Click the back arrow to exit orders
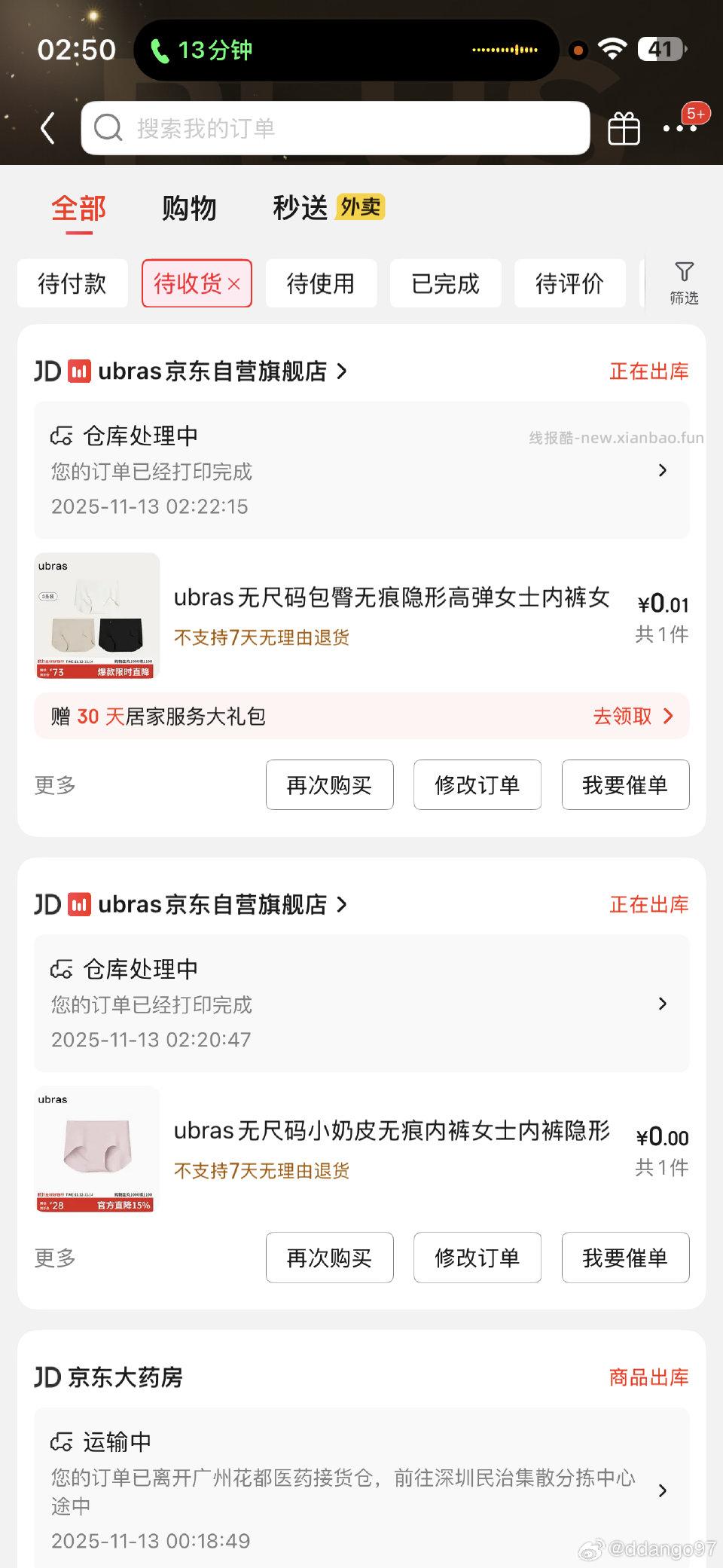The image size is (723, 1568). click(x=48, y=128)
